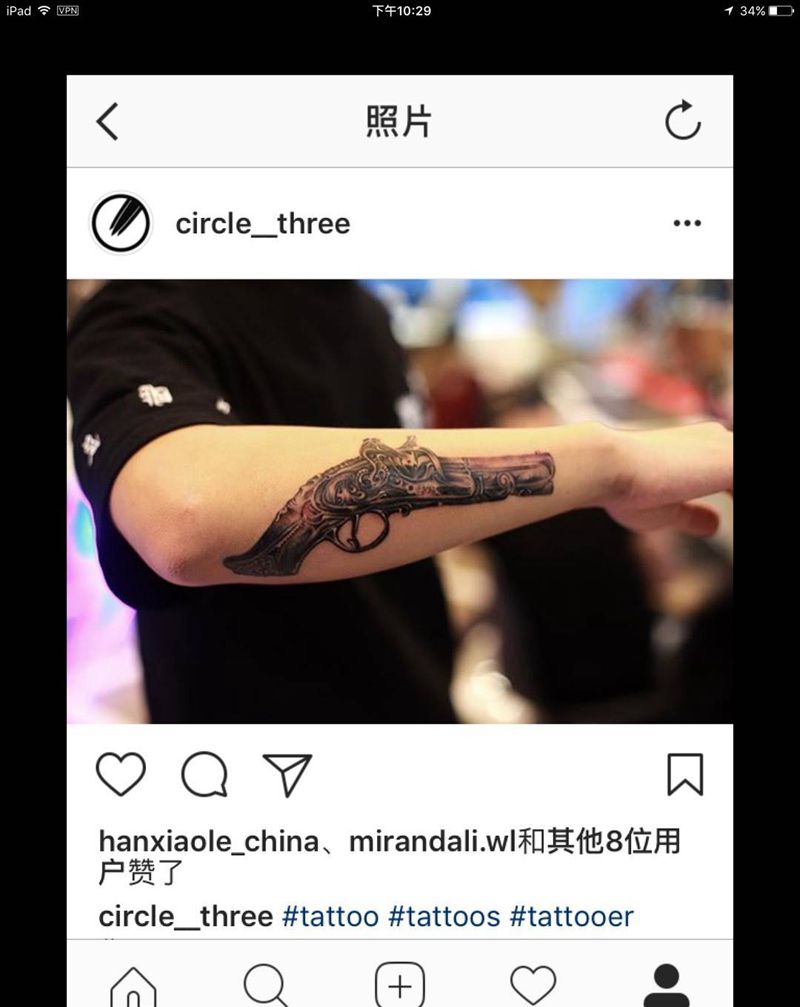Open the circle__three username in the post header

(x=263, y=223)
